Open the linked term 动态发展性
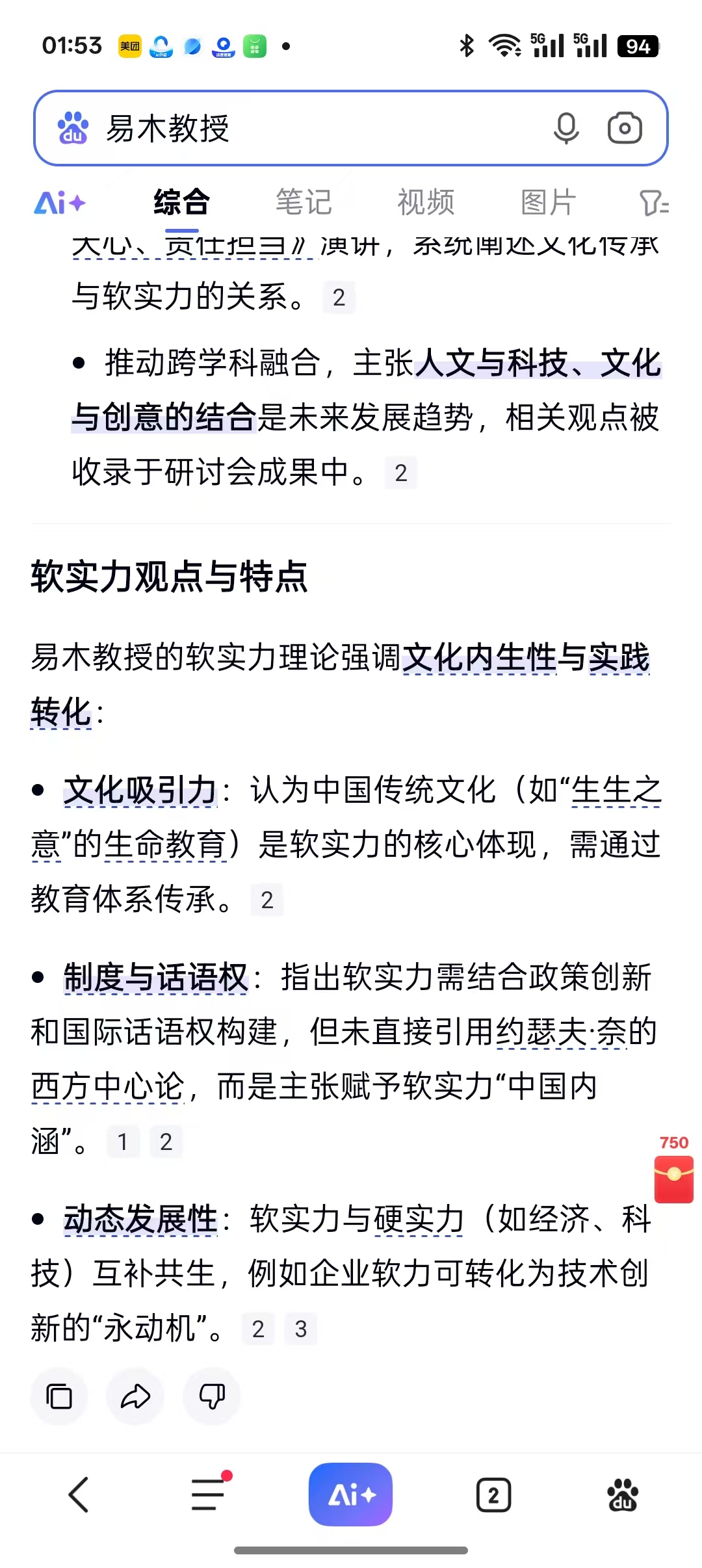The image size is (702, 1568). coord(140,1218)
